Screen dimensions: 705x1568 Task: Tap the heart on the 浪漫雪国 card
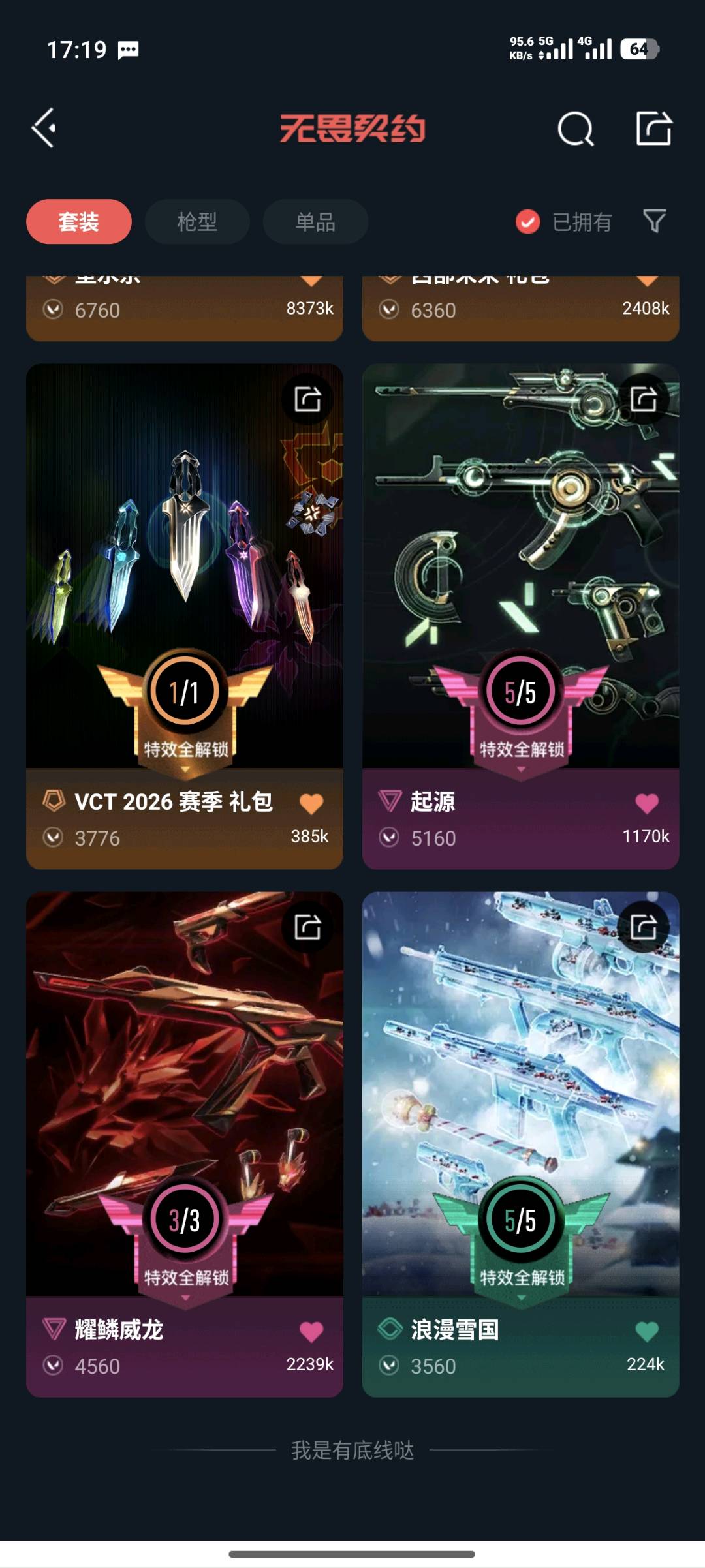pos(647,1332)
